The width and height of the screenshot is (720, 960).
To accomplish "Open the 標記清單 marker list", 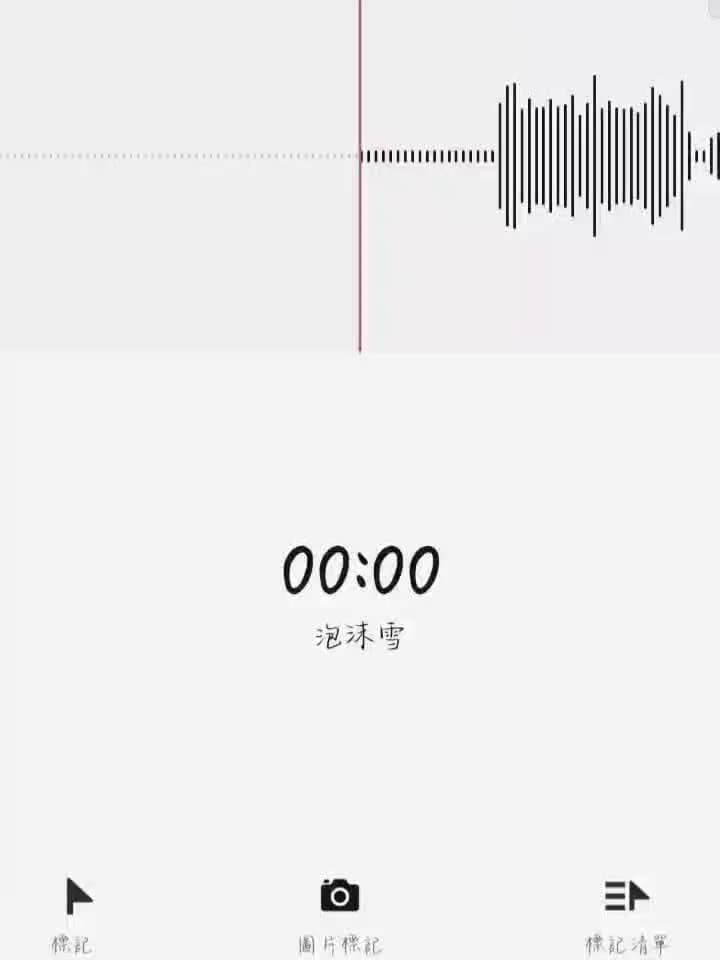I will point(627,897).
